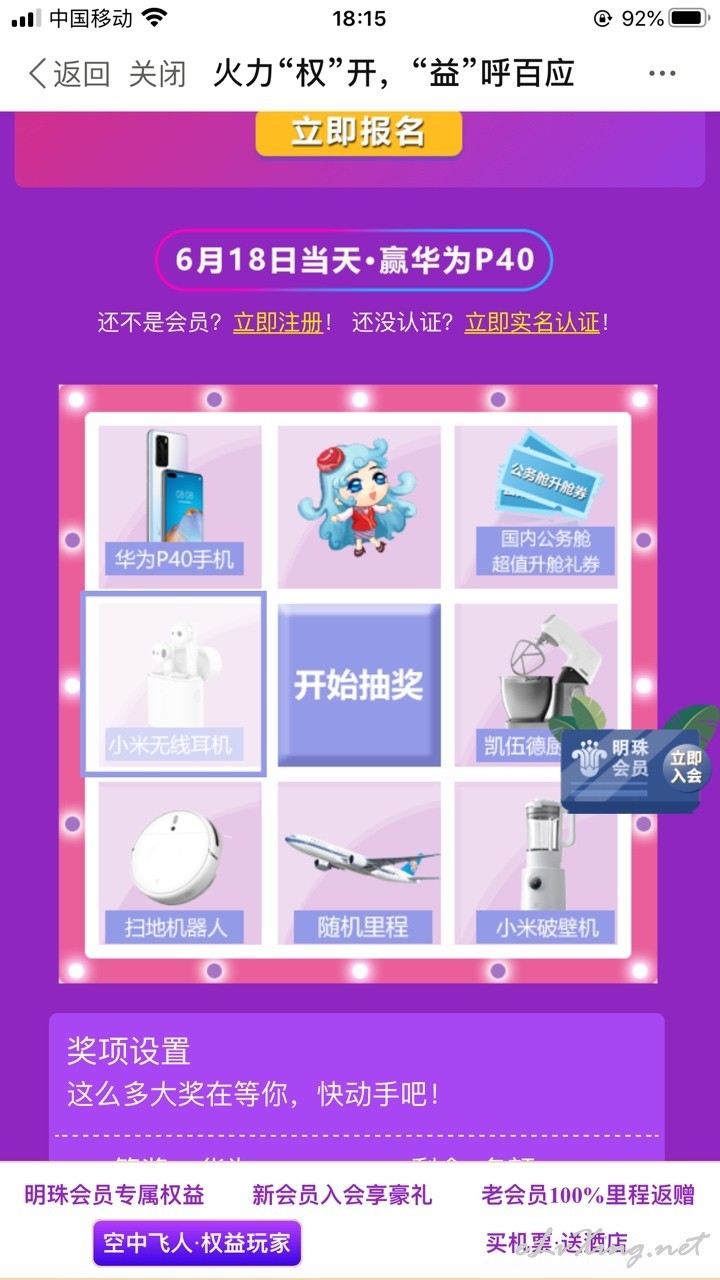Go back using the 返回 arrow
720x1280 pixels.
(68, 74)
